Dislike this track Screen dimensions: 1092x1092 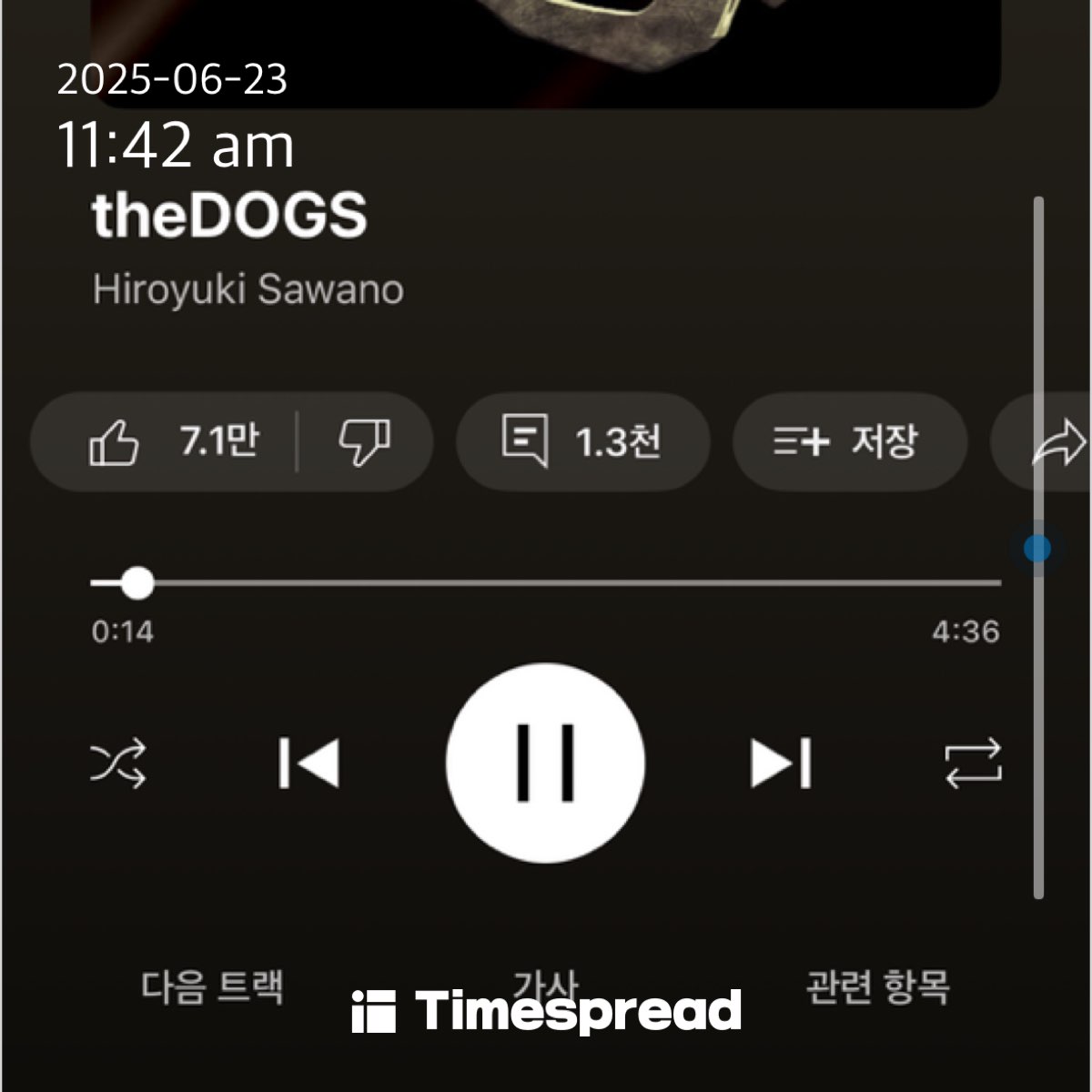coord(364,442)
